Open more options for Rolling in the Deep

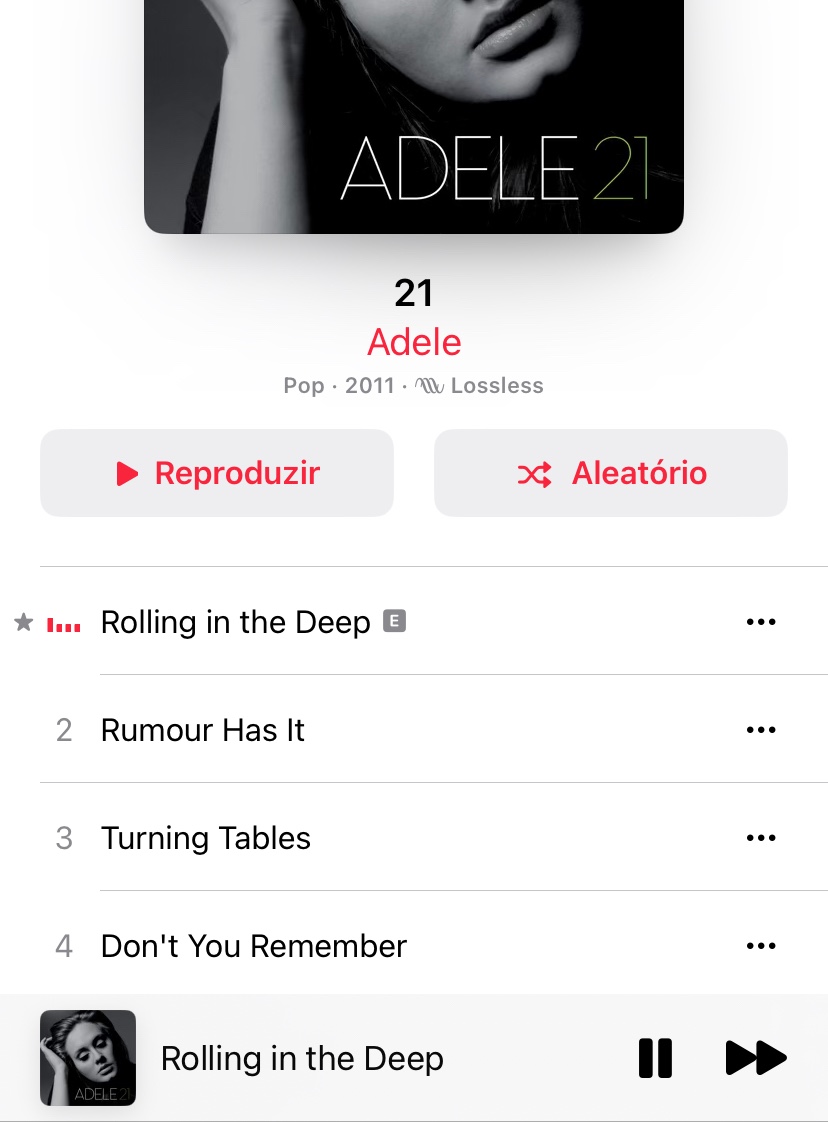(761, 622)
